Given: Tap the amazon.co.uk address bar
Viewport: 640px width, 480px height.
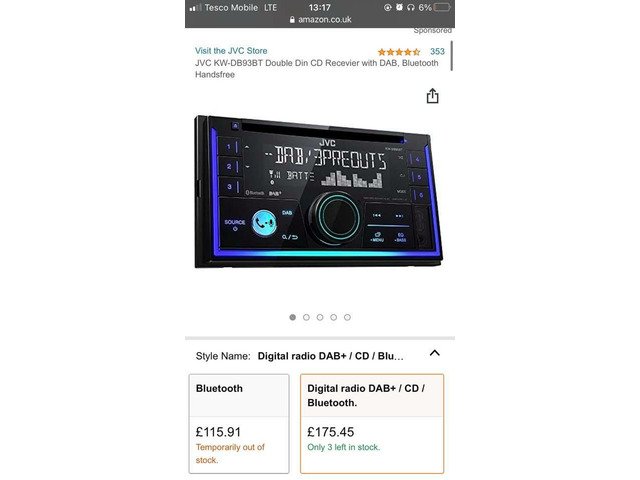Looking at the screenshot, I should pos(320,19).
